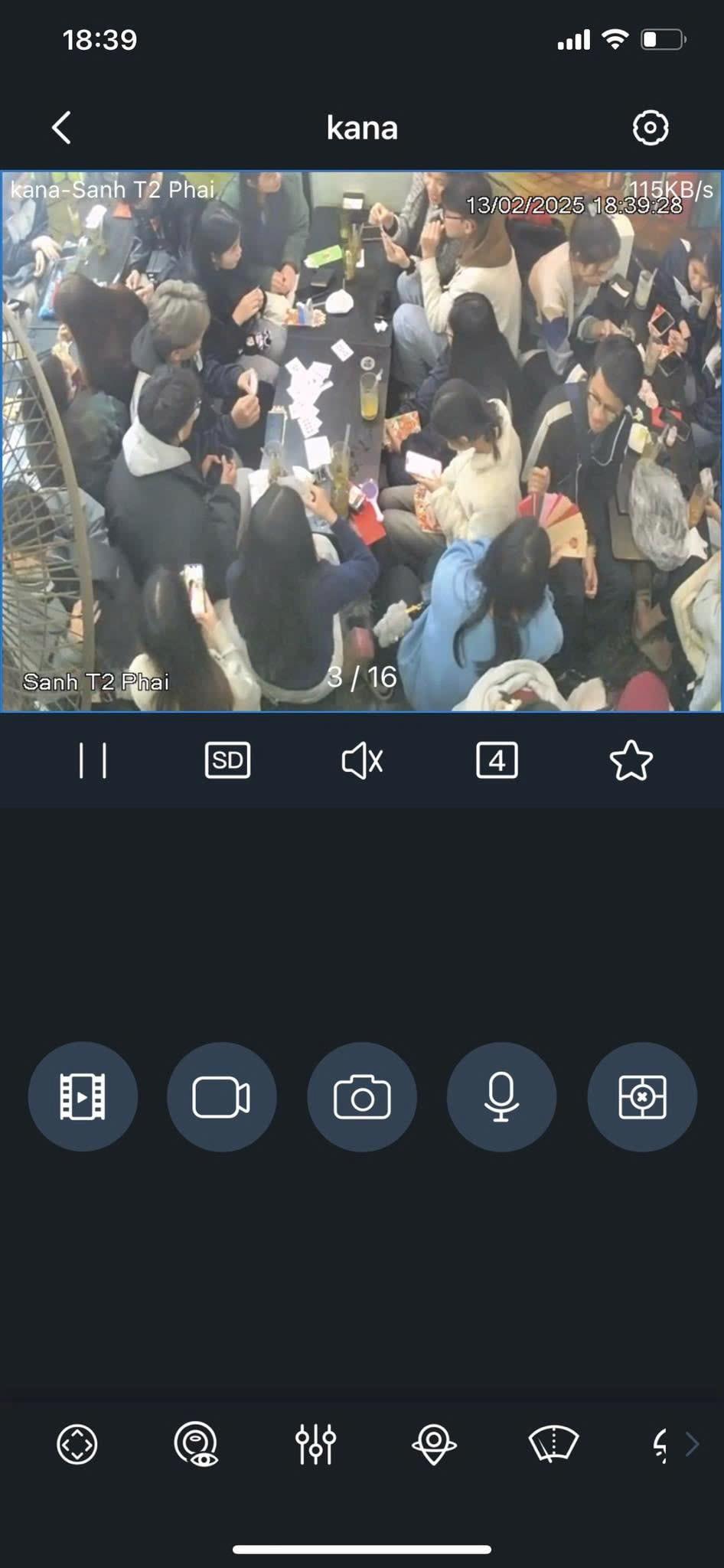
Task: Open the fisheye camera view icon
Action: click(x=197, y=1445)
